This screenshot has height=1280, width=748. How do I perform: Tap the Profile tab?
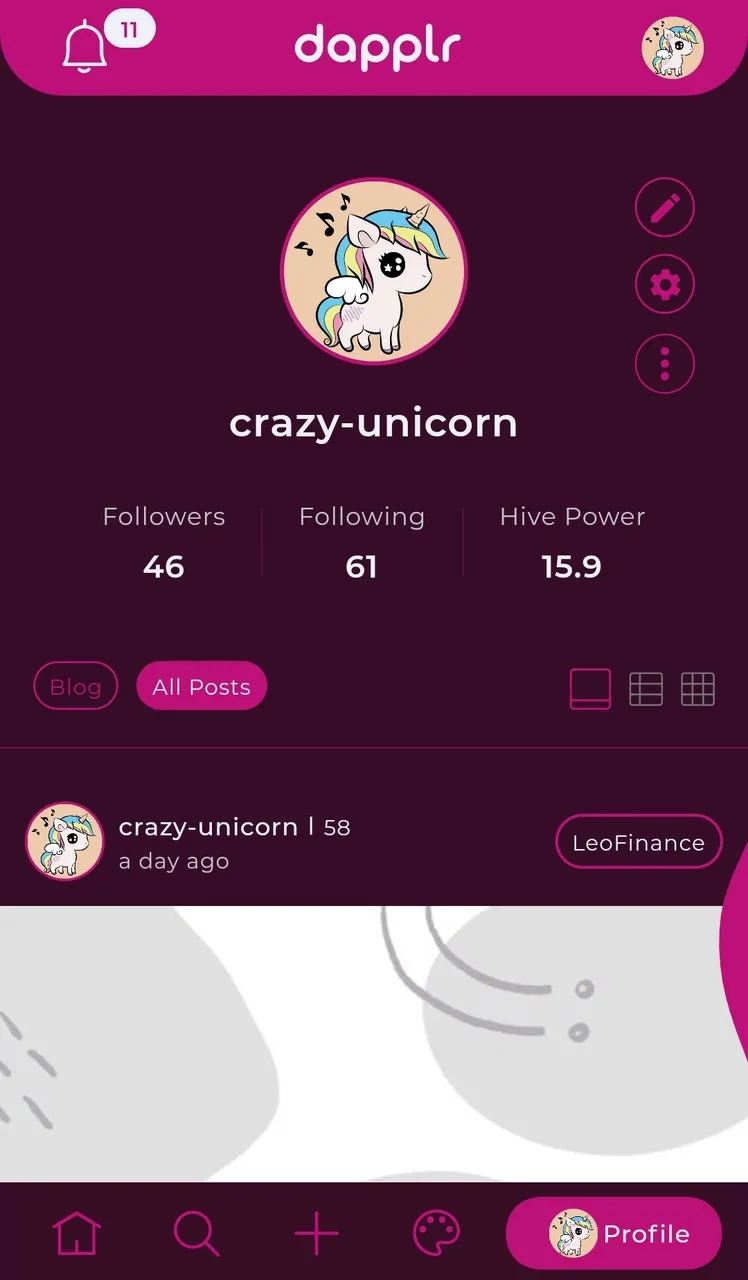614,1233
